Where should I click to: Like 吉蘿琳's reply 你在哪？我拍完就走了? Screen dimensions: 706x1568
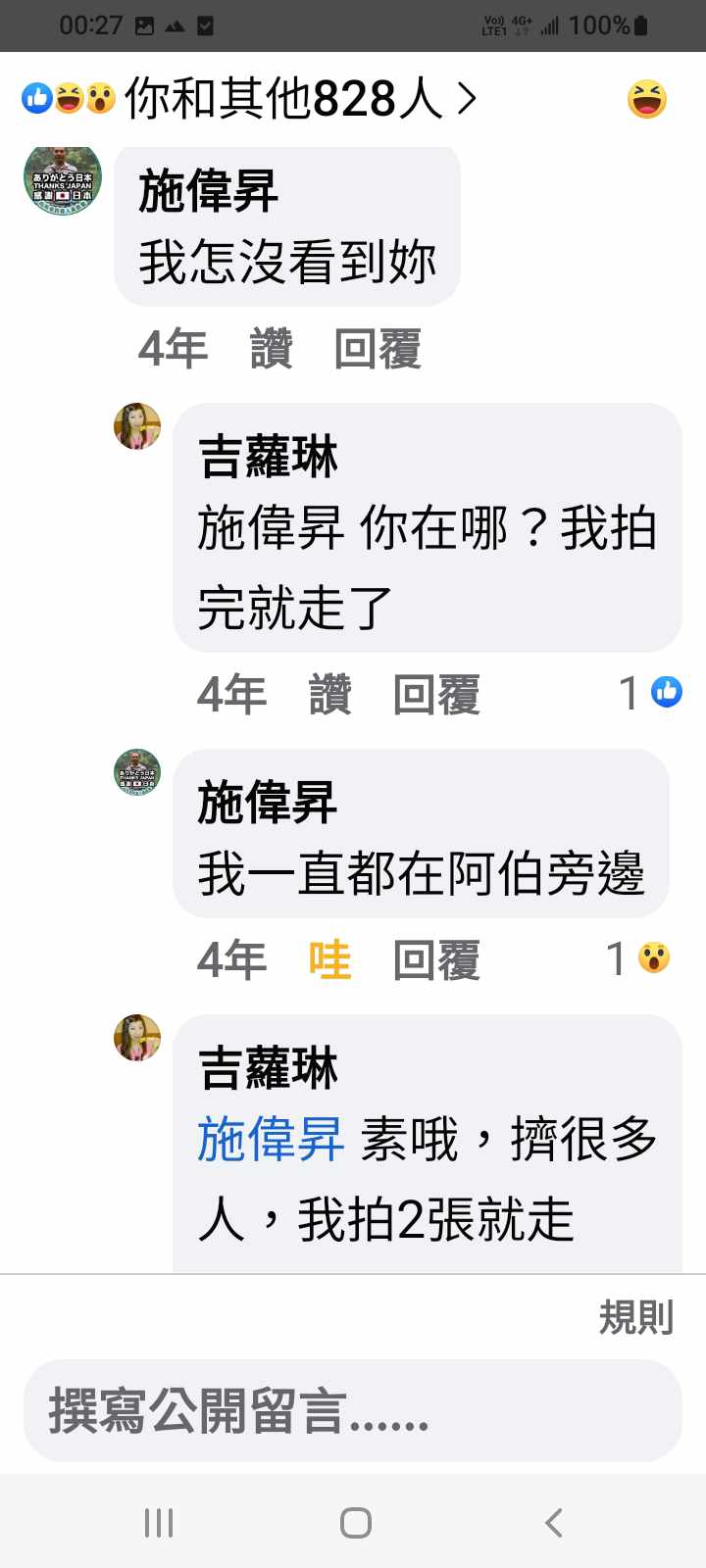(x=330, y=695)
